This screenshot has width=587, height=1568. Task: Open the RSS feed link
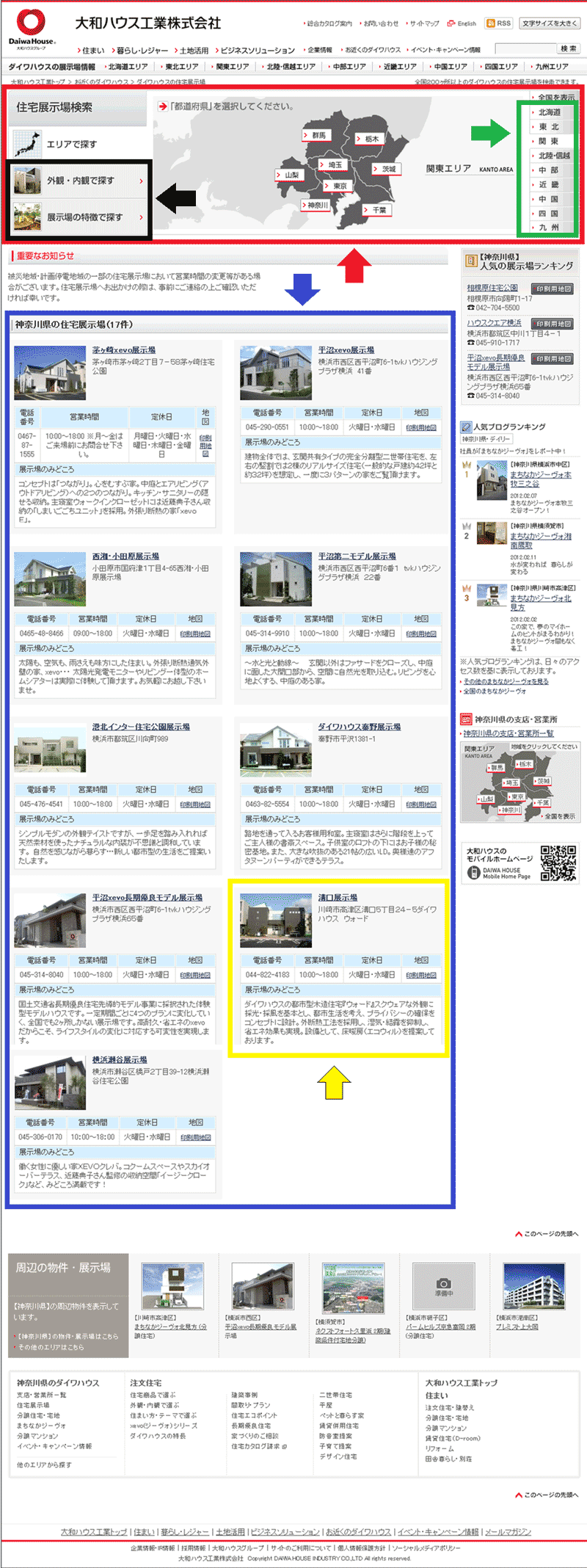click(x=499, y=23)
